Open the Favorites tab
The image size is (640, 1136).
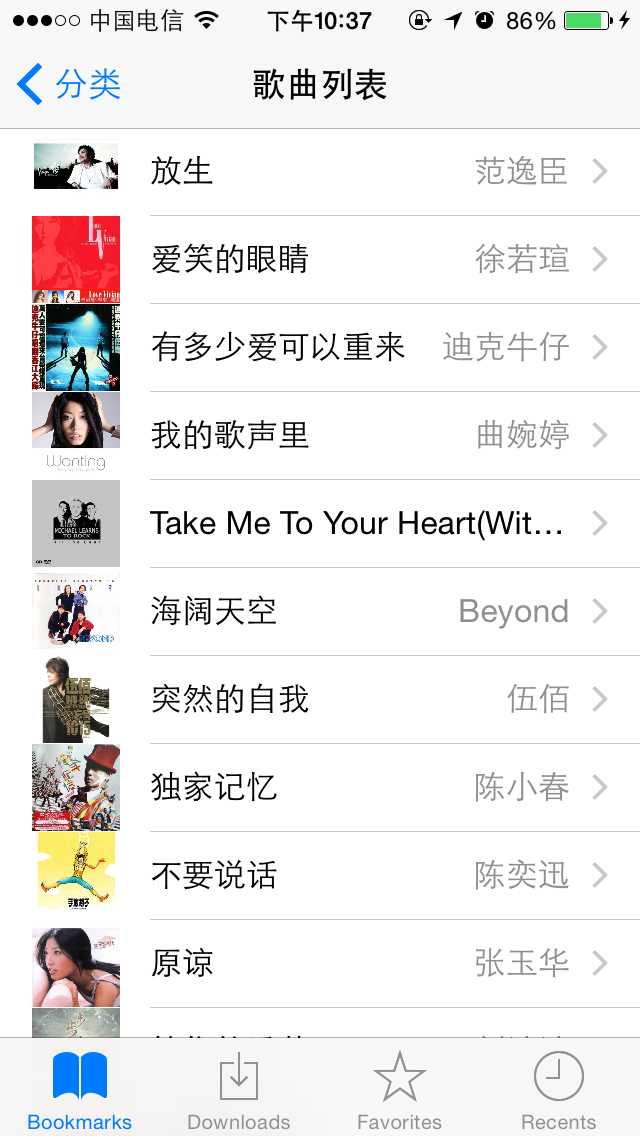tap(399, 1088)
